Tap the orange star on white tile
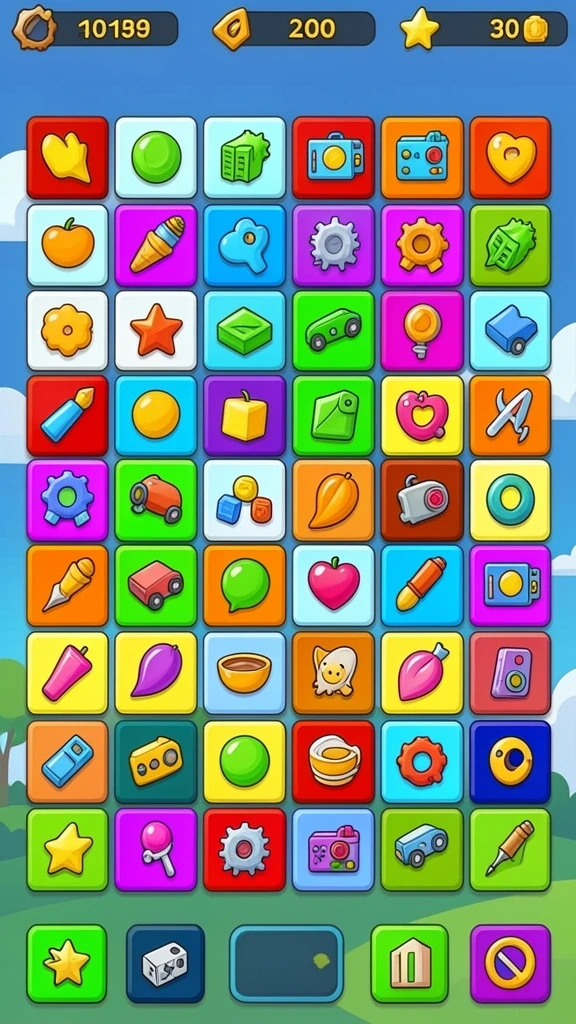The image size is (576, 1024). click(x=155, y=331)
